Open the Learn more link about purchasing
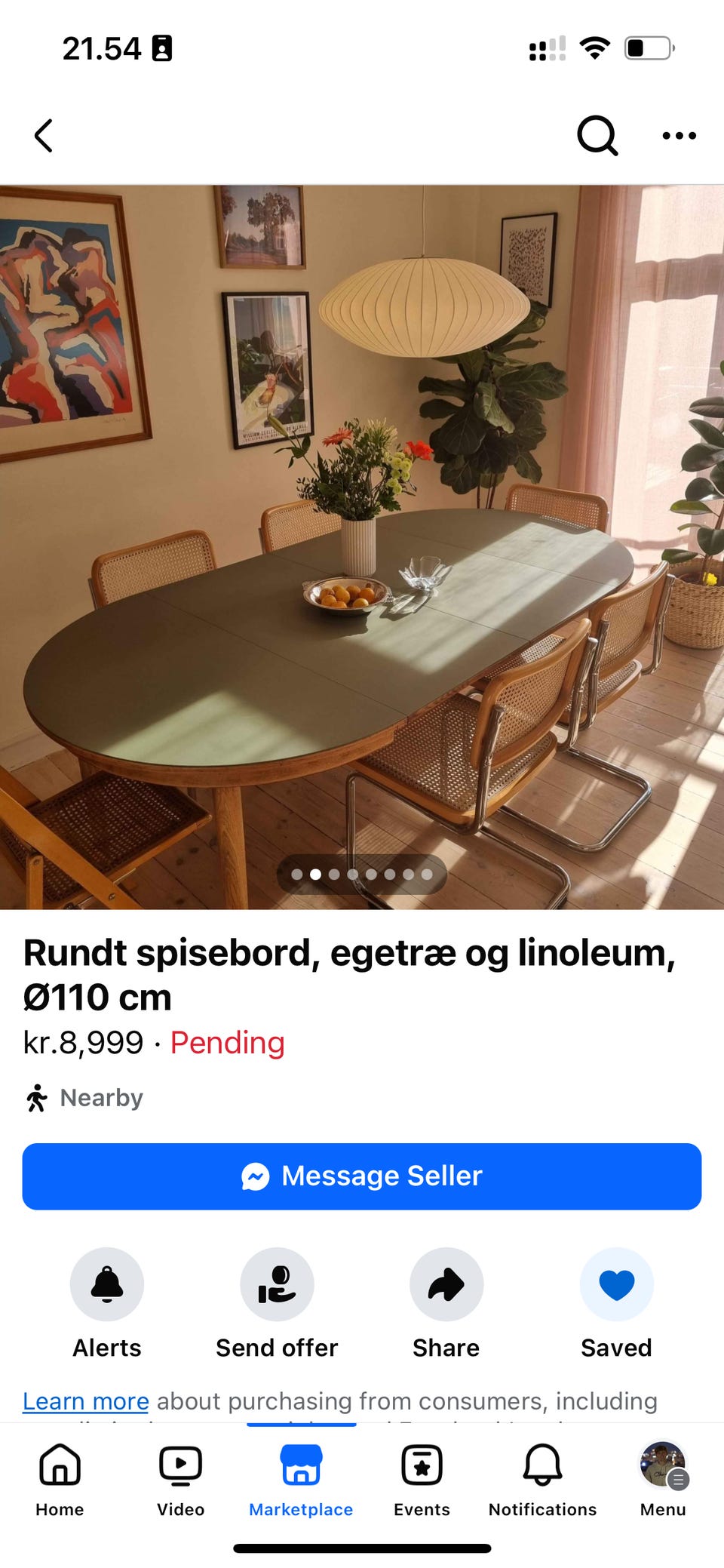724x1568 pixels. point(86,1400)
